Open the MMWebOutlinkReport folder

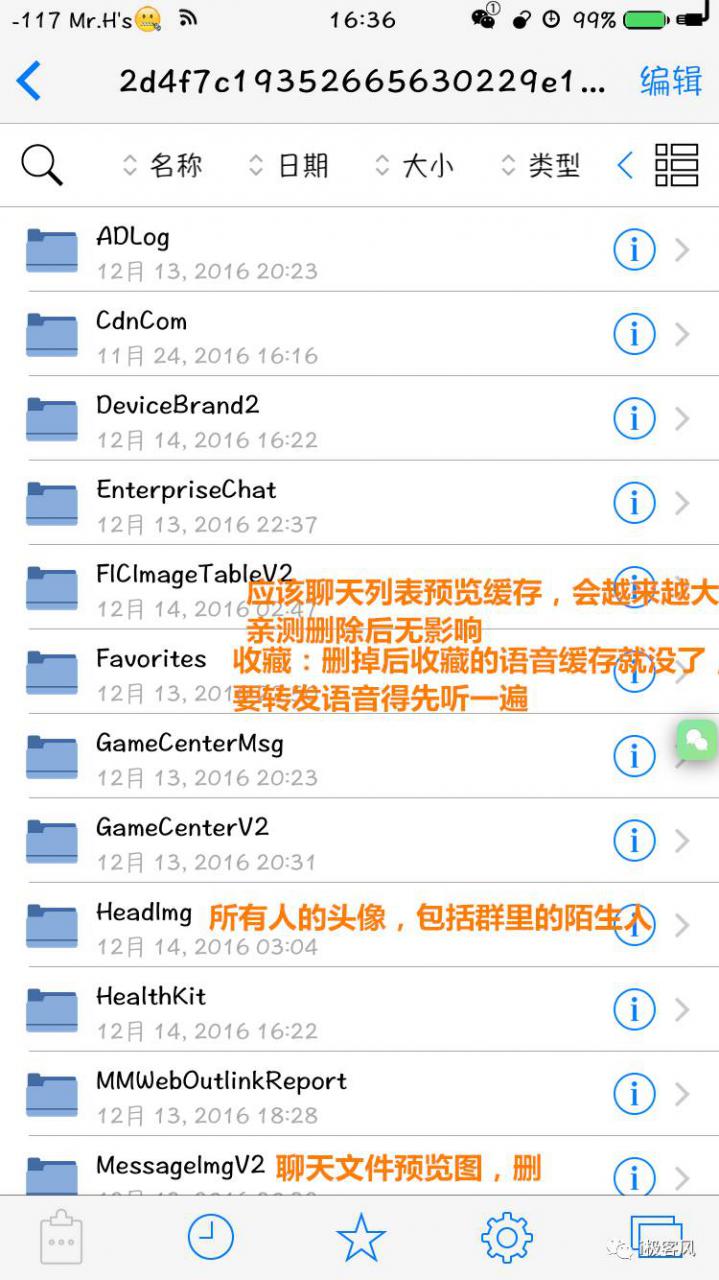300,1094
